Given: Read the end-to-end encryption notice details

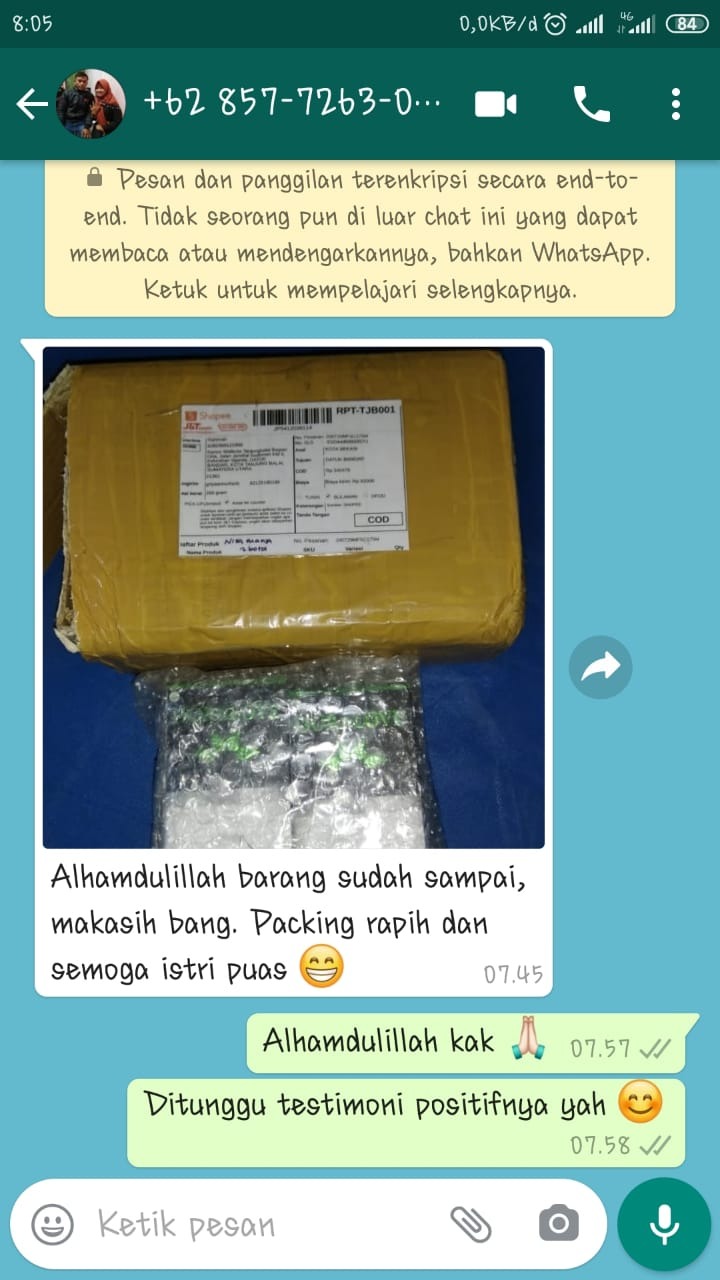Looking at the screenshot, I should 360,236.
